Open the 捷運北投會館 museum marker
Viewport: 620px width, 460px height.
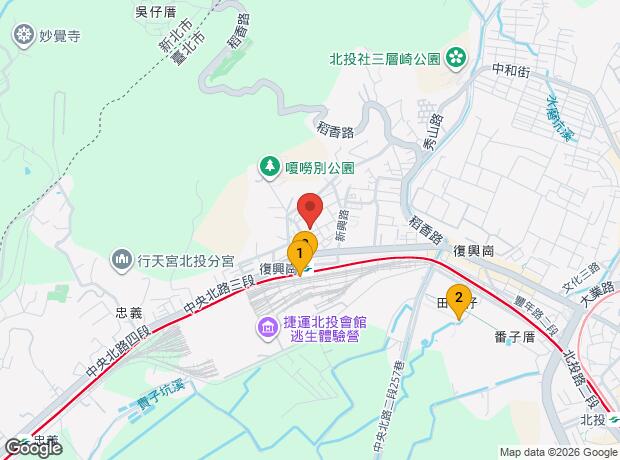point(268,328)
